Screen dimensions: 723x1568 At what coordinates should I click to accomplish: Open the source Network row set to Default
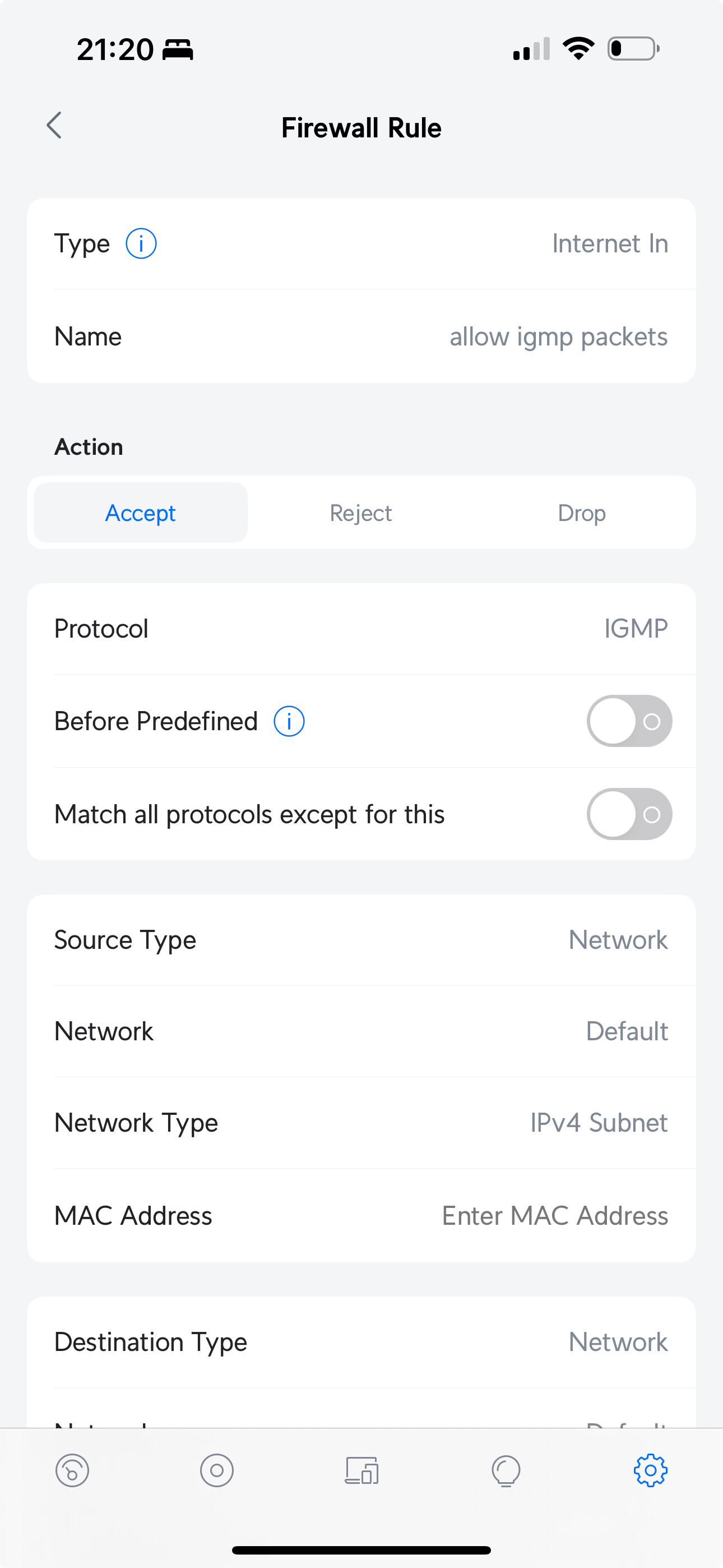click(361, 1032)
